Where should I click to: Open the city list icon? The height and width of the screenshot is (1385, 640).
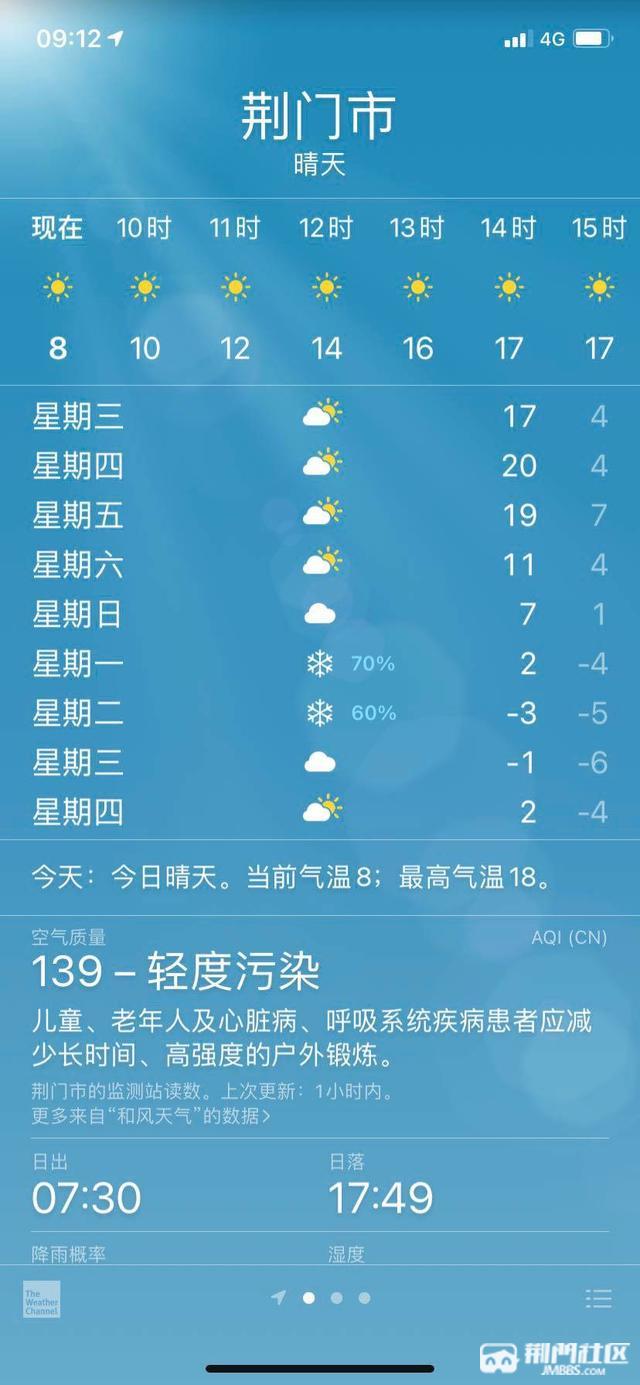point(598,1298)
